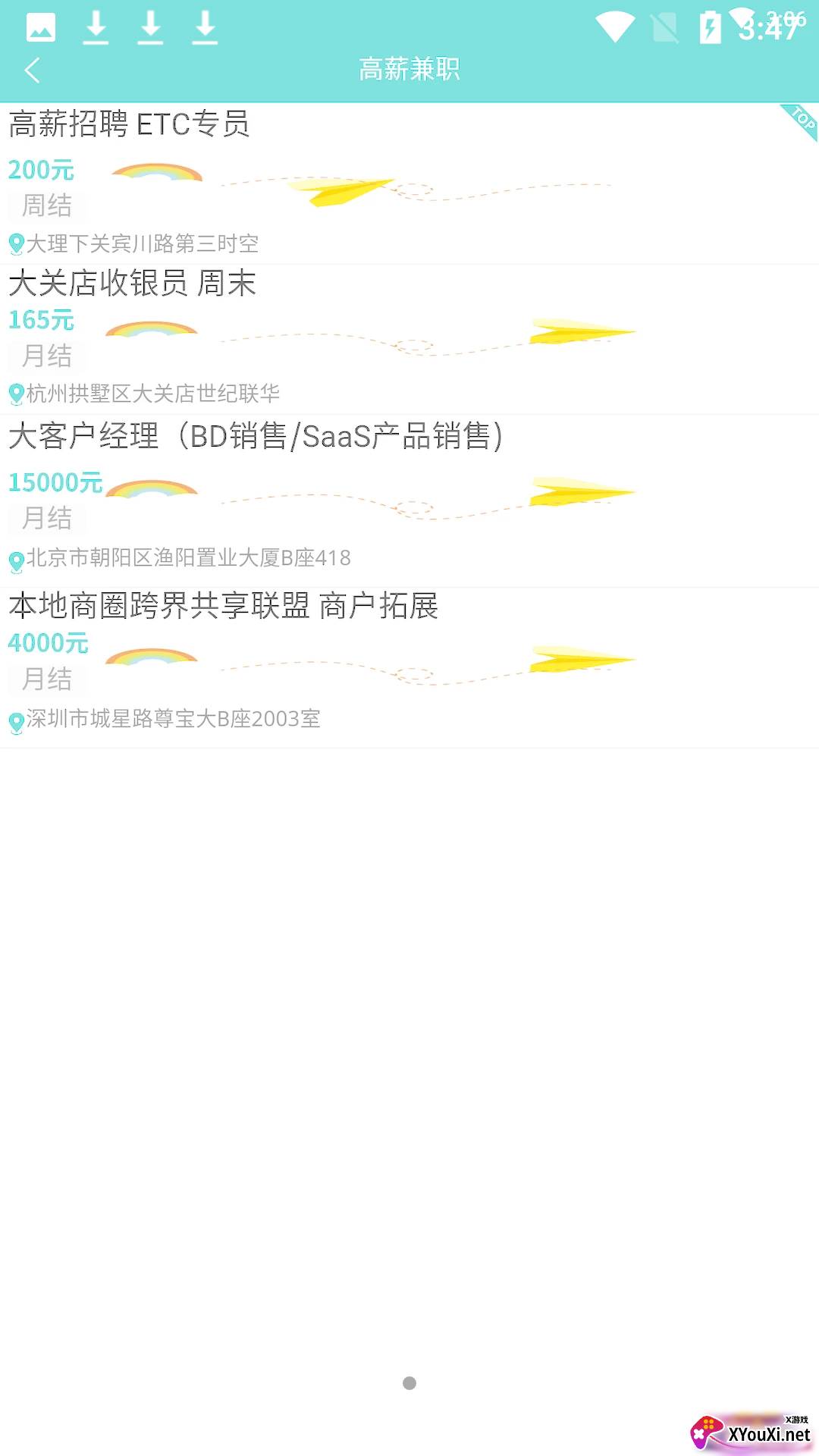Open the 大关店收银员 周末 job listing
819x1456 pixels.
(409, 339)
